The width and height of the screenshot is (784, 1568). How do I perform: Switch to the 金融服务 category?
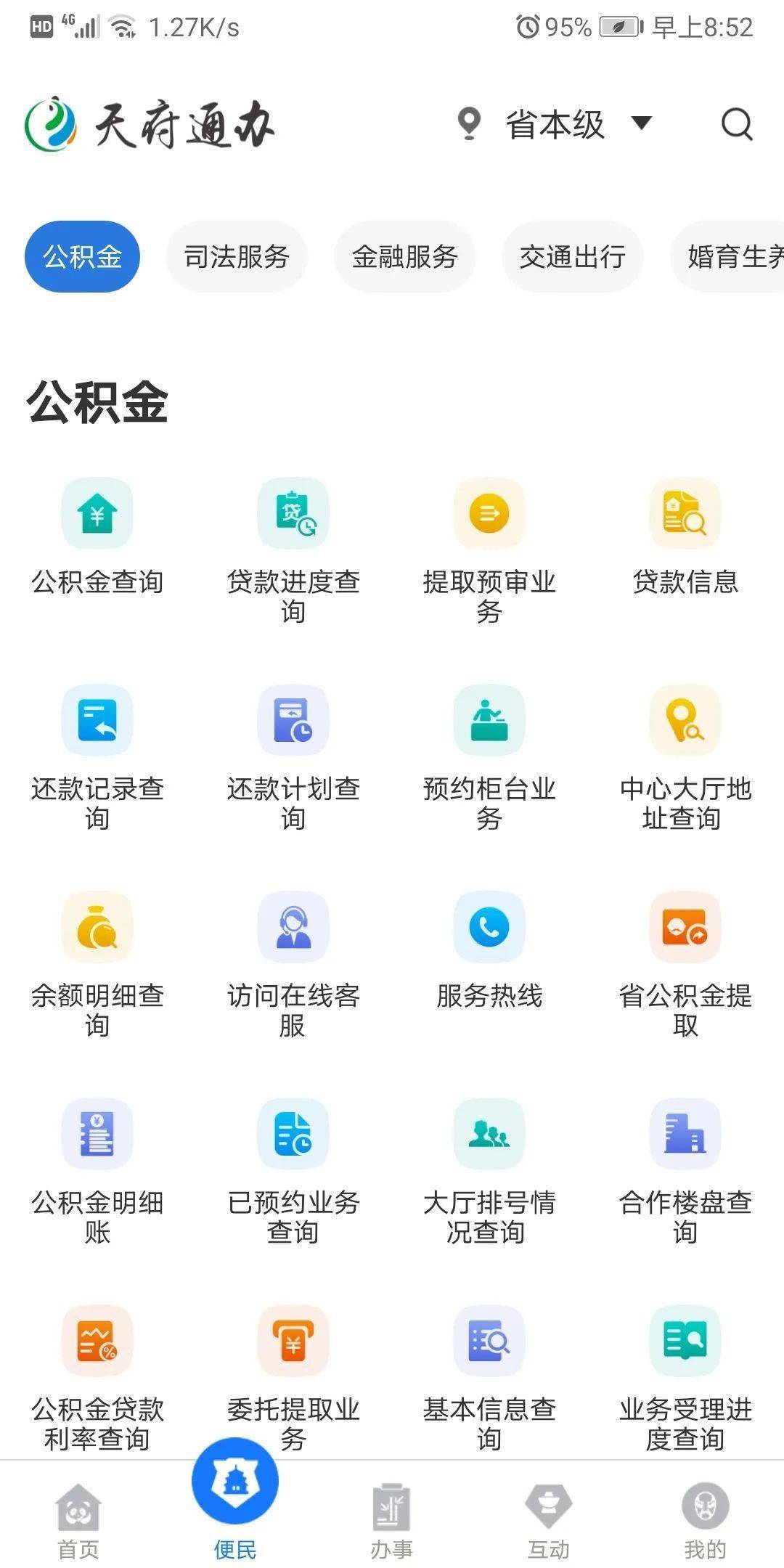click(404, 256)
